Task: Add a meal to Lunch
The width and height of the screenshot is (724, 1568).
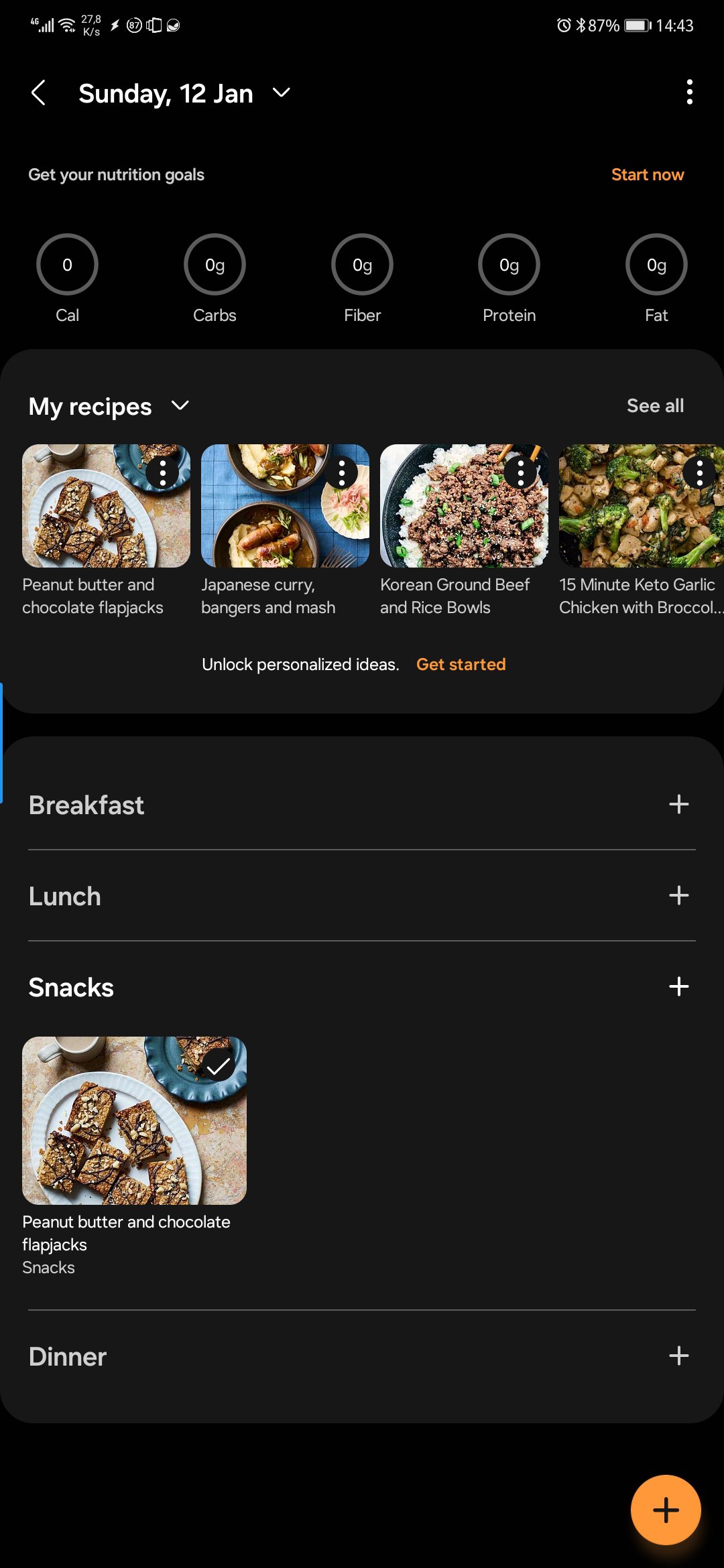Action: click(x=678, y=895)
